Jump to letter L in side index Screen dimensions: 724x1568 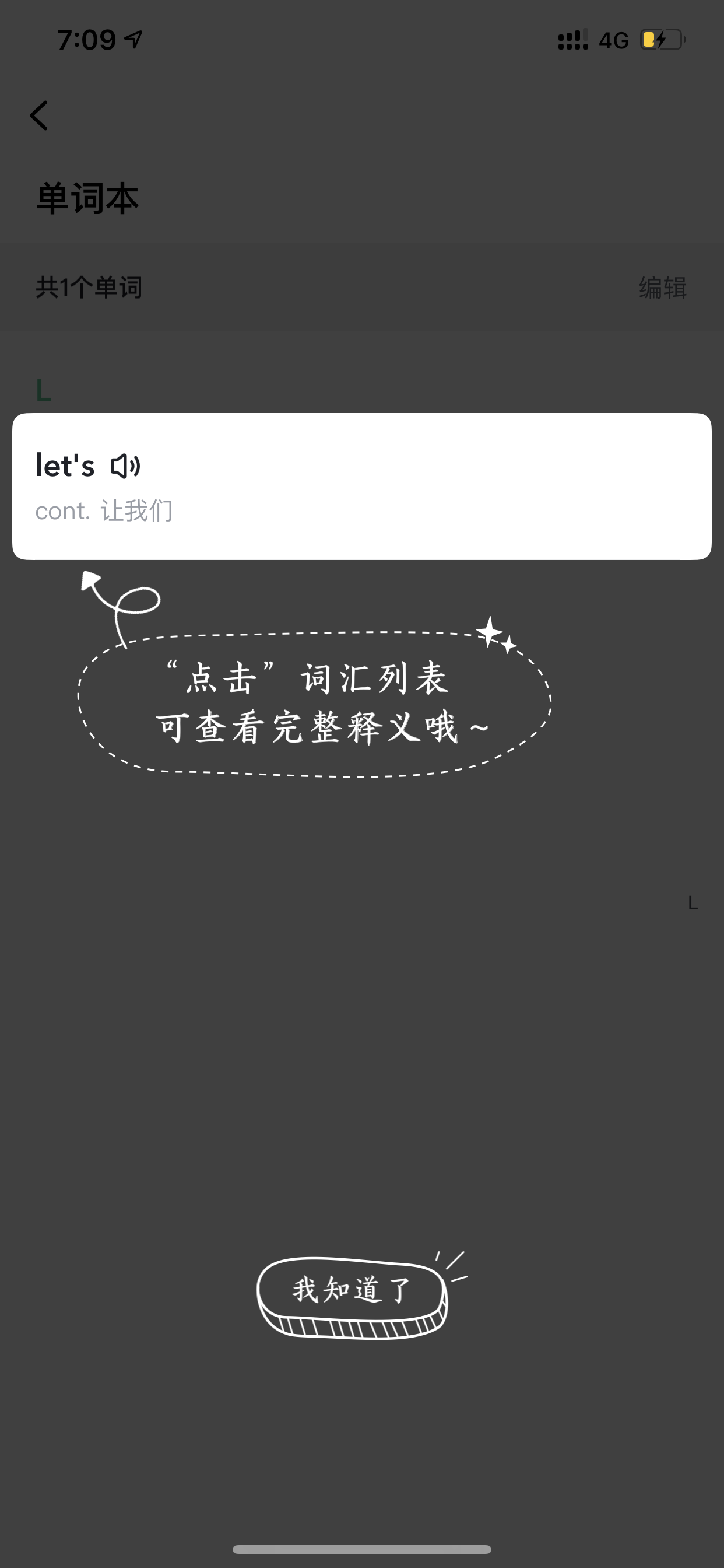[693, 902]
